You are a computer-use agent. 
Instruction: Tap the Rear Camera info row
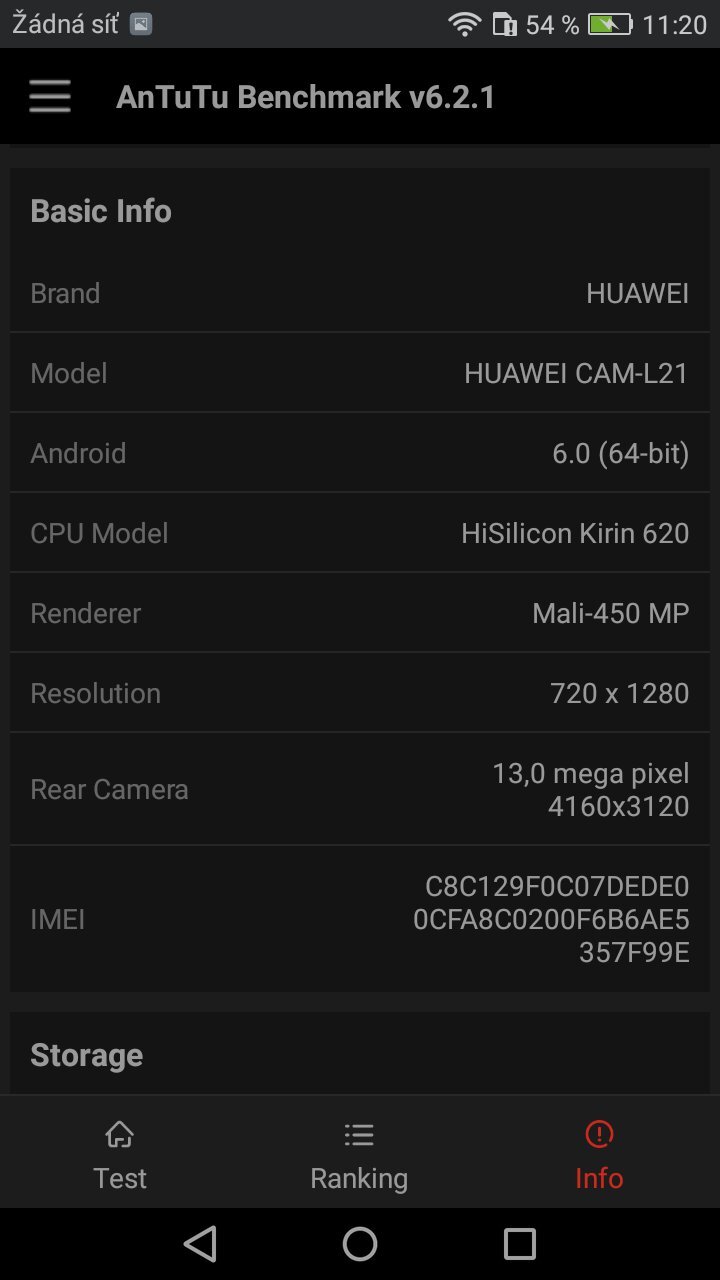(360, 789)
